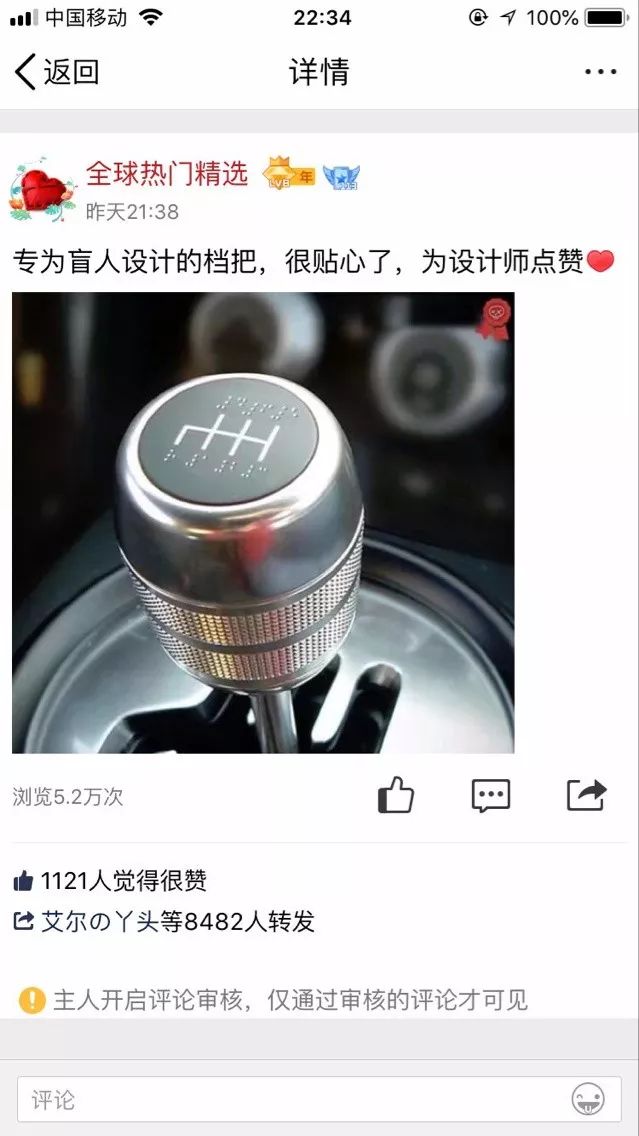Viewport: 639px width, 1136px height.
Task: Go back via 返回 button
Action: click(56, 72)
